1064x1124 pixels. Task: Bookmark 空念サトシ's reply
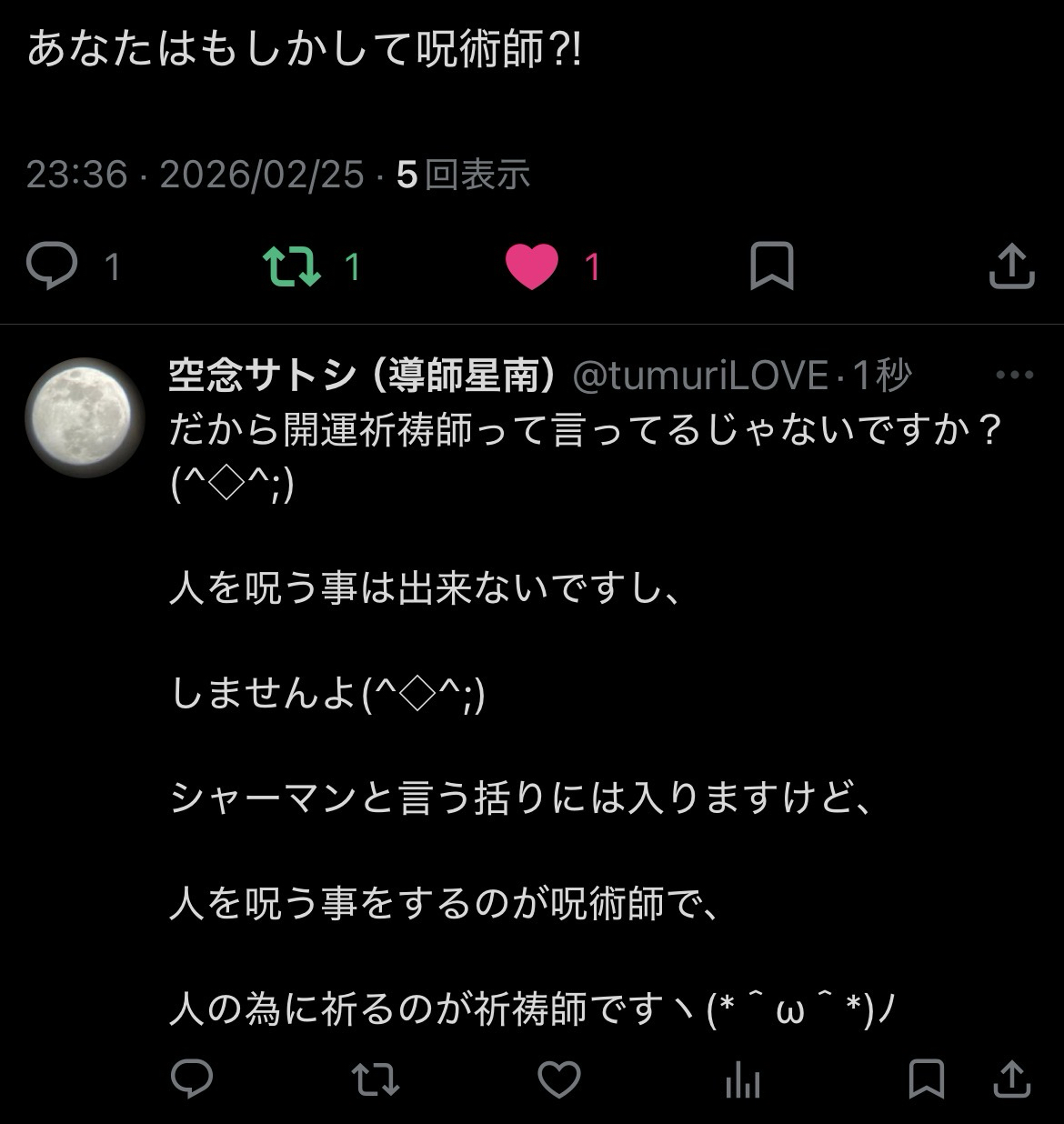[927, 1079]
